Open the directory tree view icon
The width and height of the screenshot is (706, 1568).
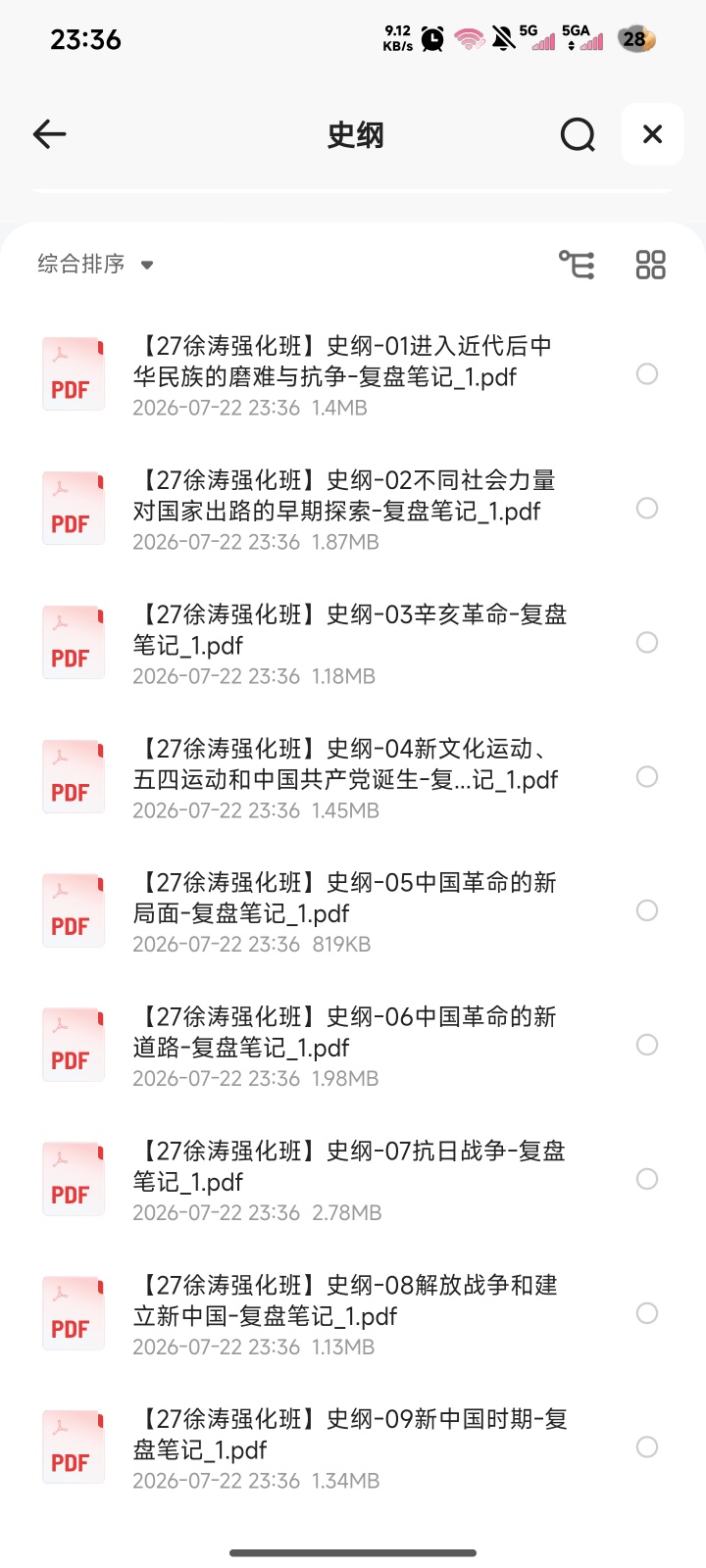pyautogui.click(x=577, y=265)
